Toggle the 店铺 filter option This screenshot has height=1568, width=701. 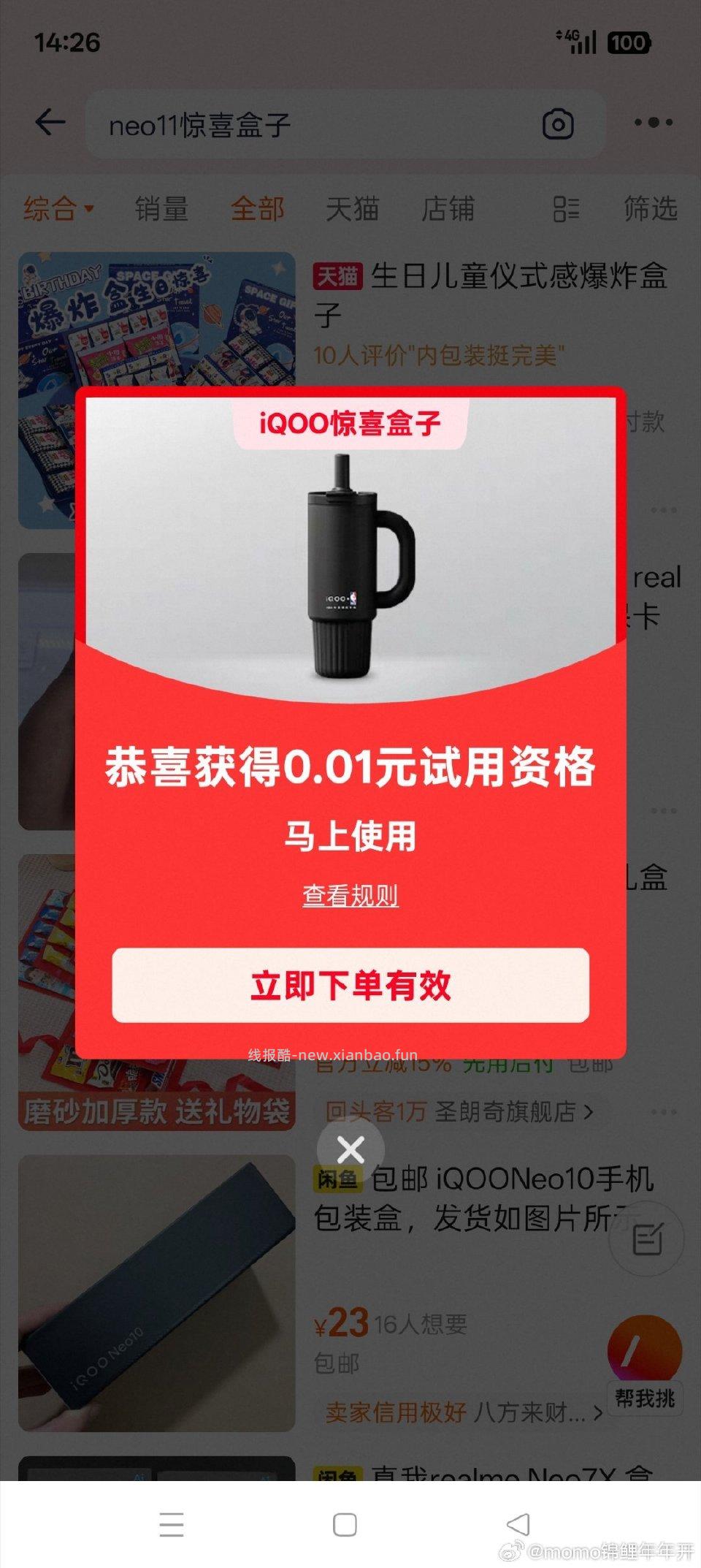click(x=448, y=210)
